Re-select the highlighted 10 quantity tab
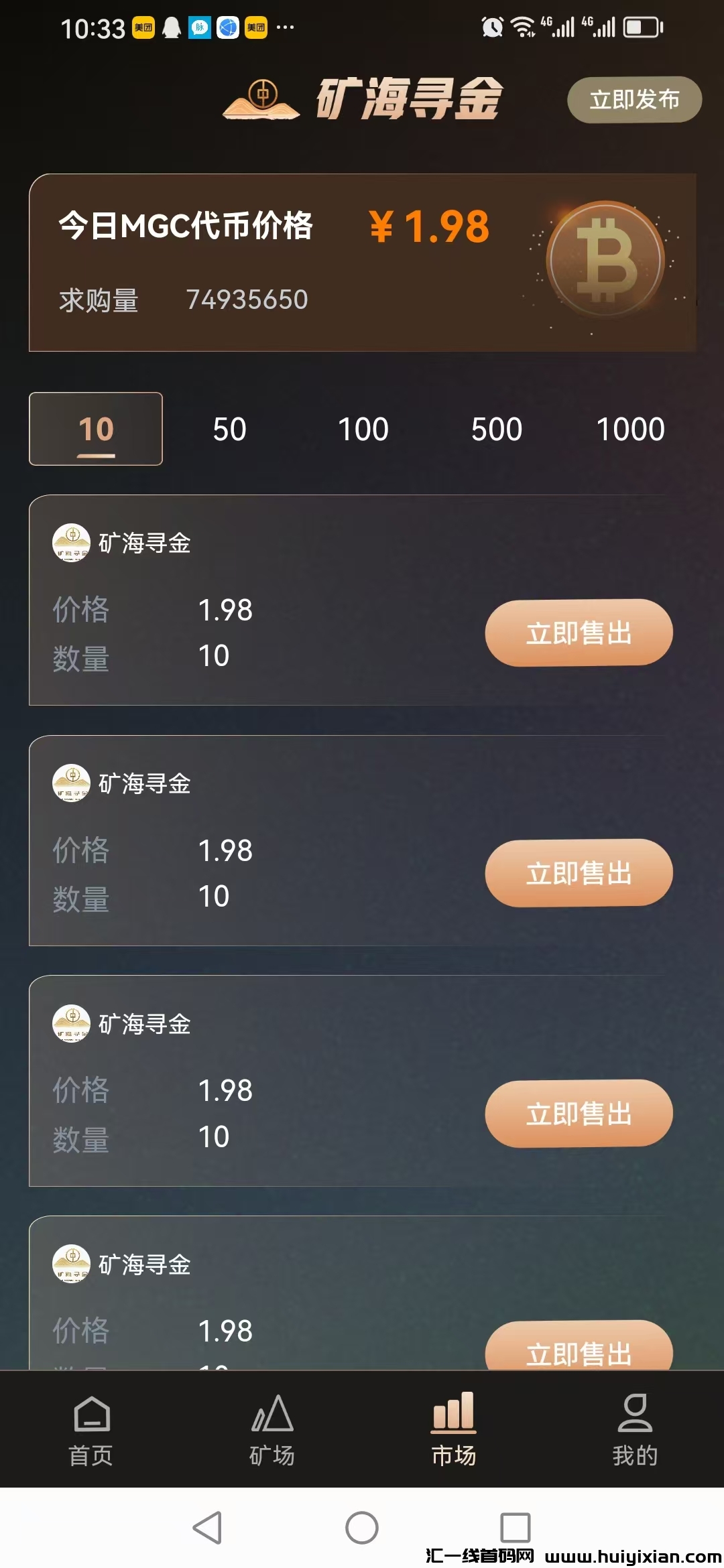 click(x=95, y=429)
